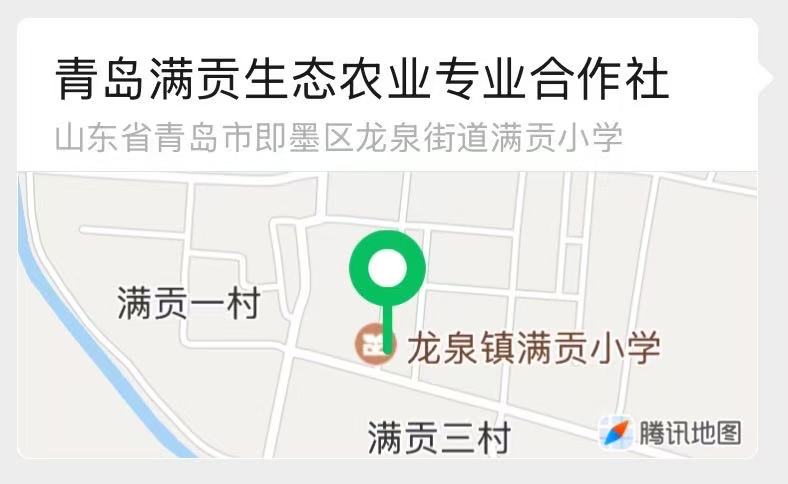
Task: Open the shared location card for 青岛满贡生态农业专业合作社
Action: 362,82
